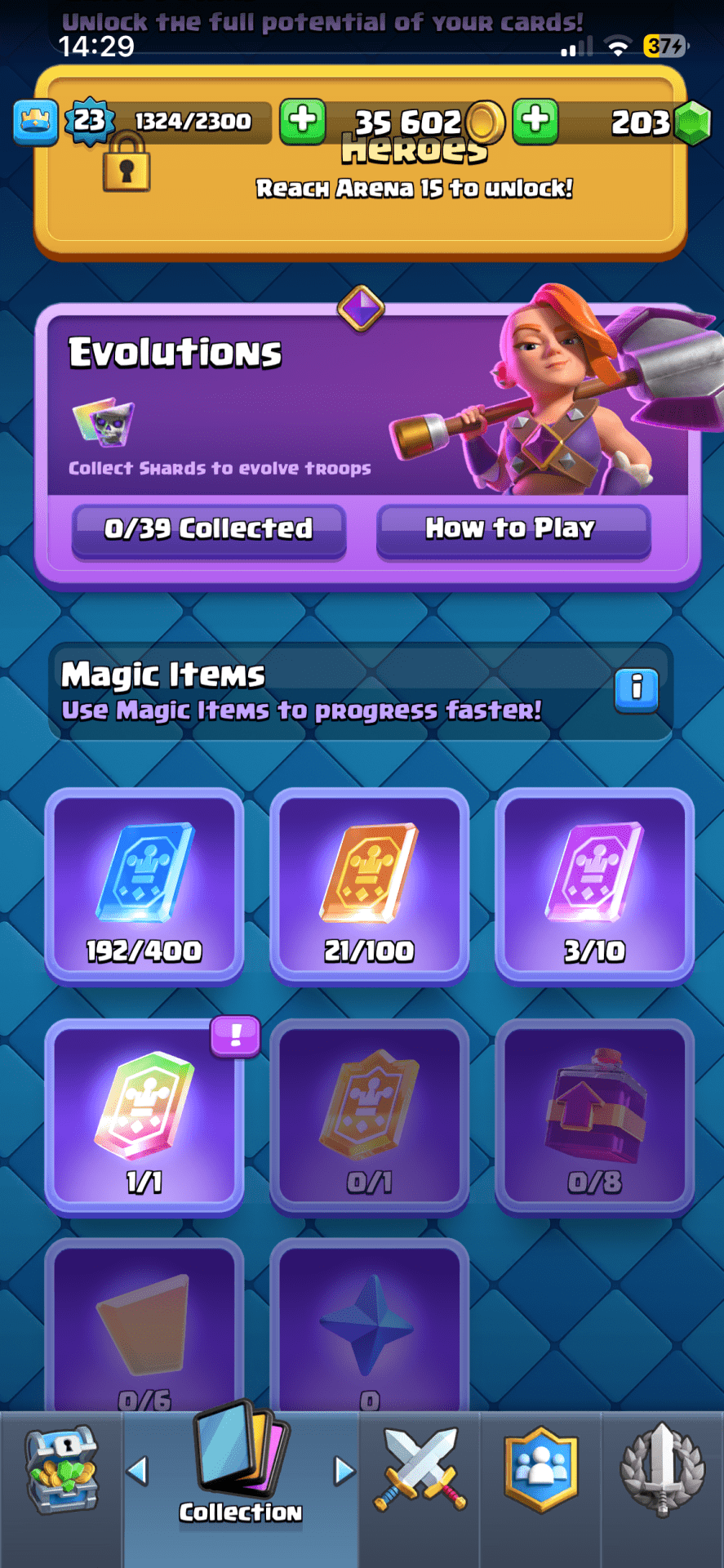
Task: Tap the left arrow beside Collection
Action: click(137, 1472)
